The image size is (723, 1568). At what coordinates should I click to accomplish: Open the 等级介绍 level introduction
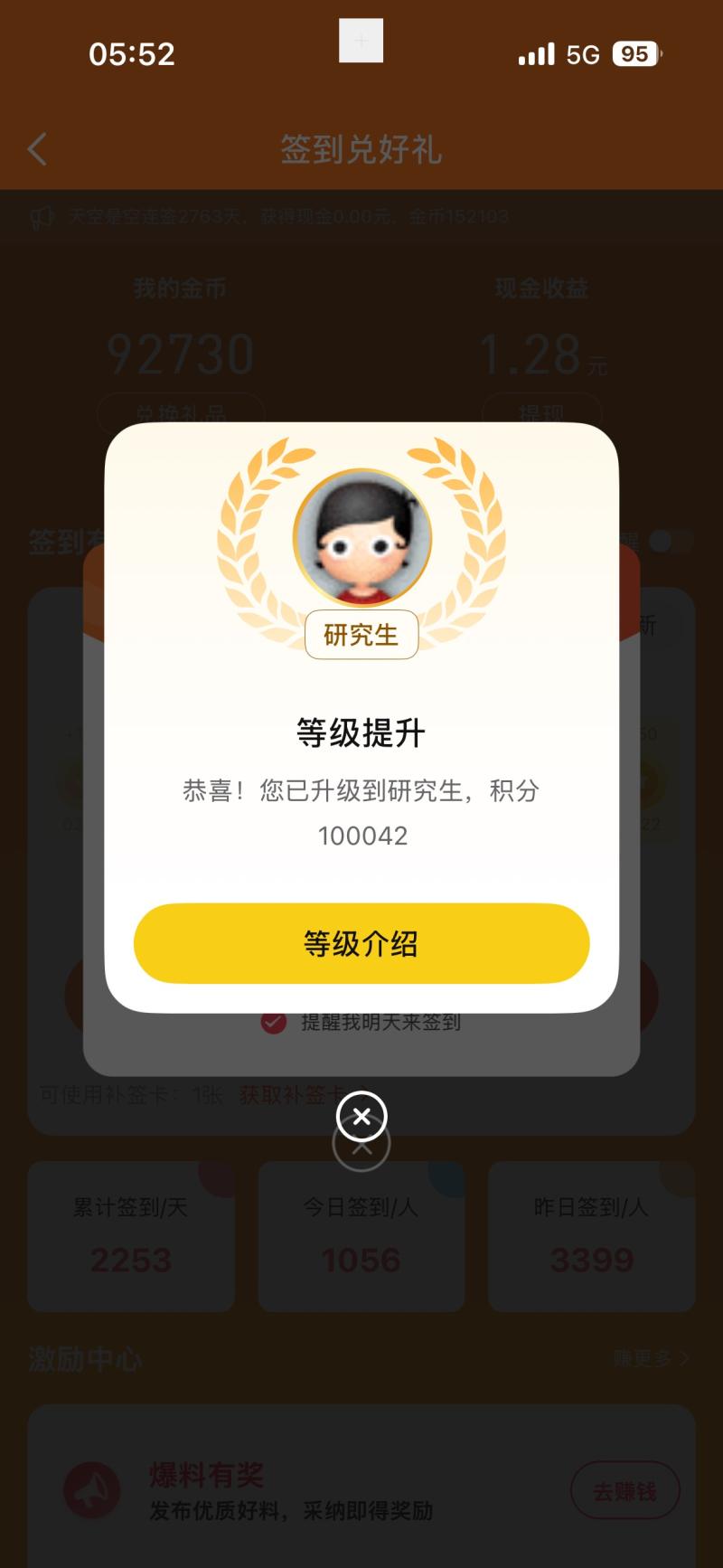pyautogui.click(x=361, y=943)
